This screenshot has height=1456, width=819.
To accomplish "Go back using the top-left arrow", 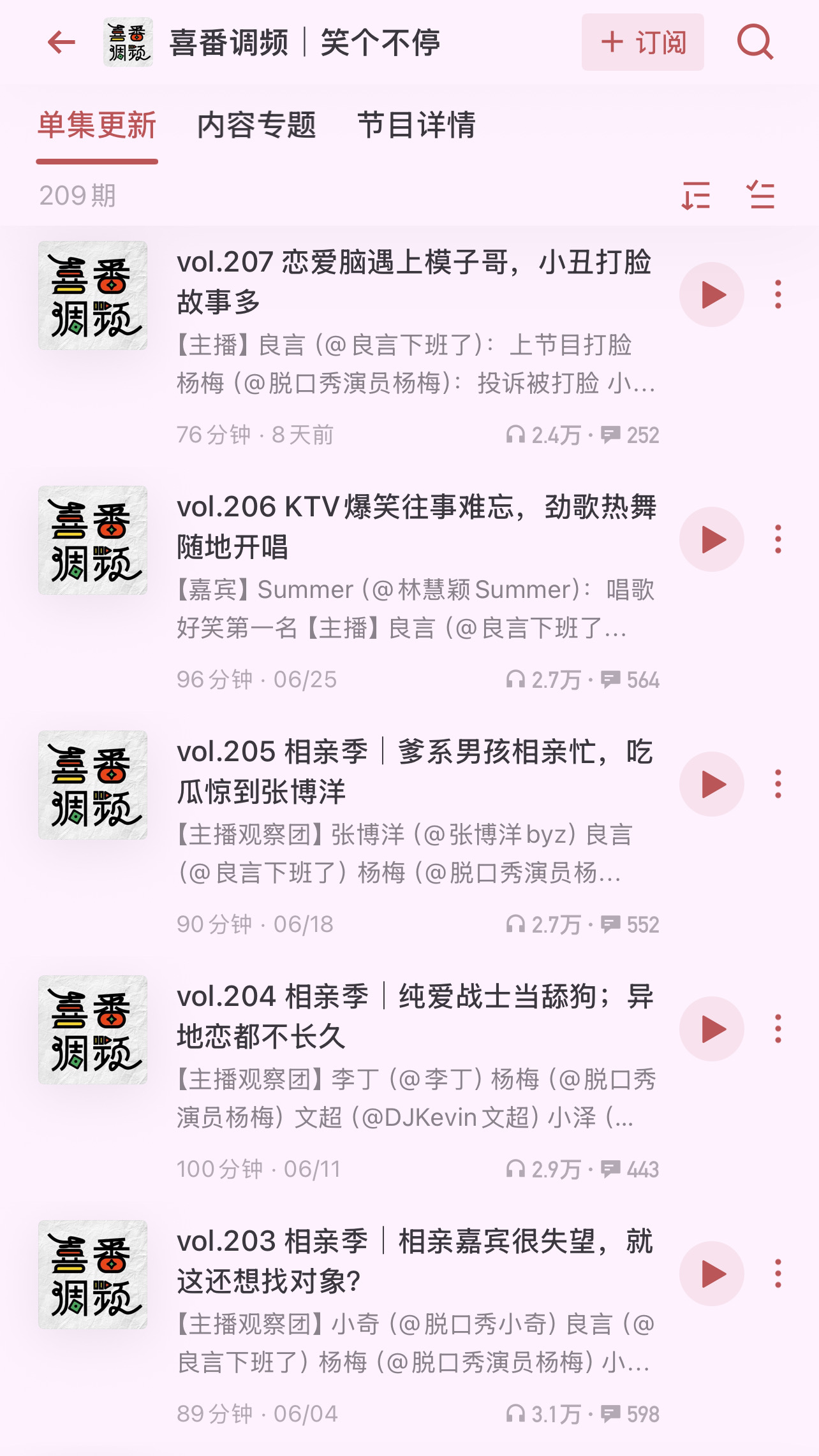I will click(61, 43).
